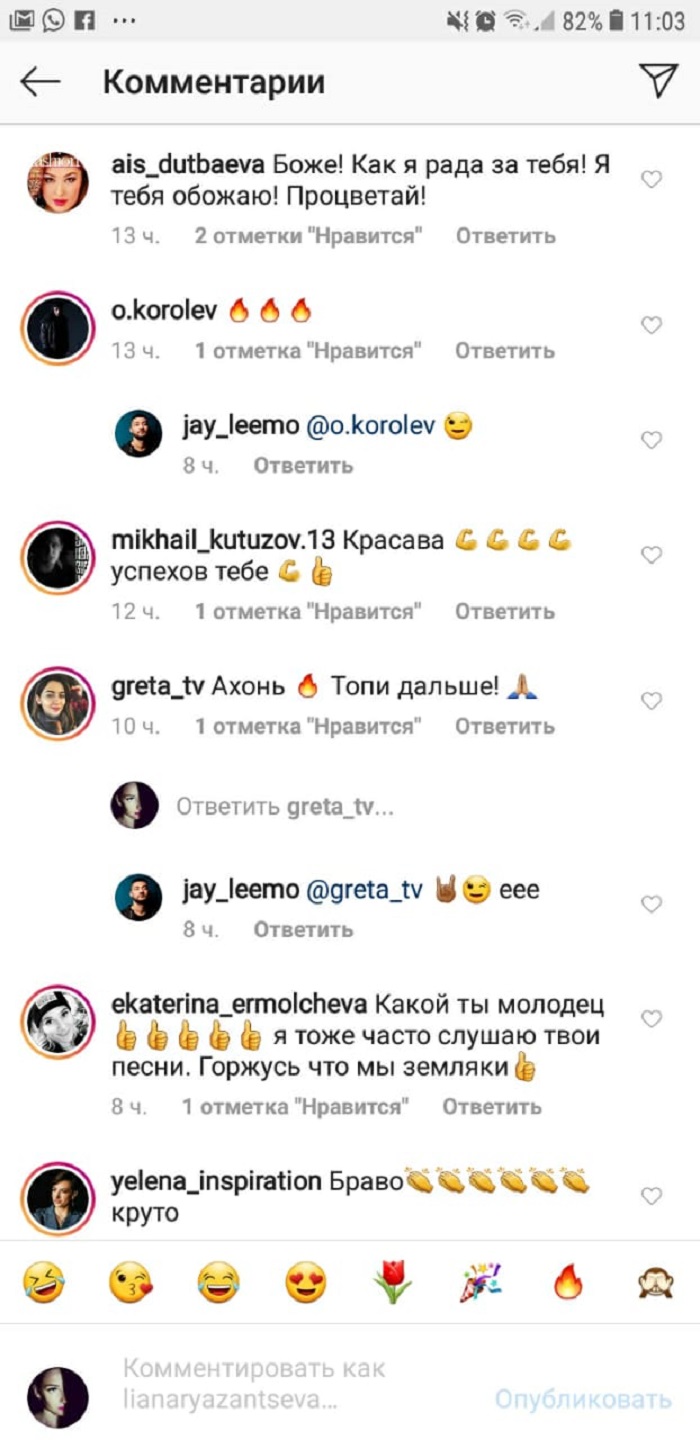Image resolution: width=700 pixels, height=1440 pixels.
Task: View likes on greta_tv's comment
Action: coord(308,727)
